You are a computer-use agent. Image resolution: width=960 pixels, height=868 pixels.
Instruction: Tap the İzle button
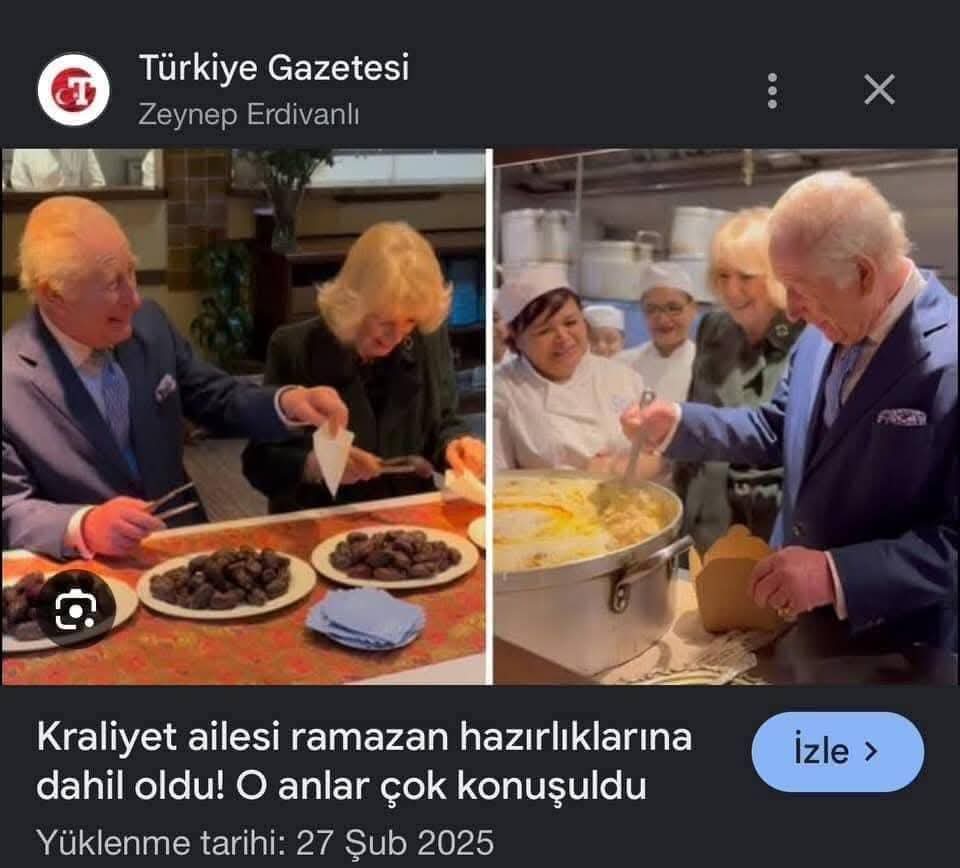coord(837,752)
